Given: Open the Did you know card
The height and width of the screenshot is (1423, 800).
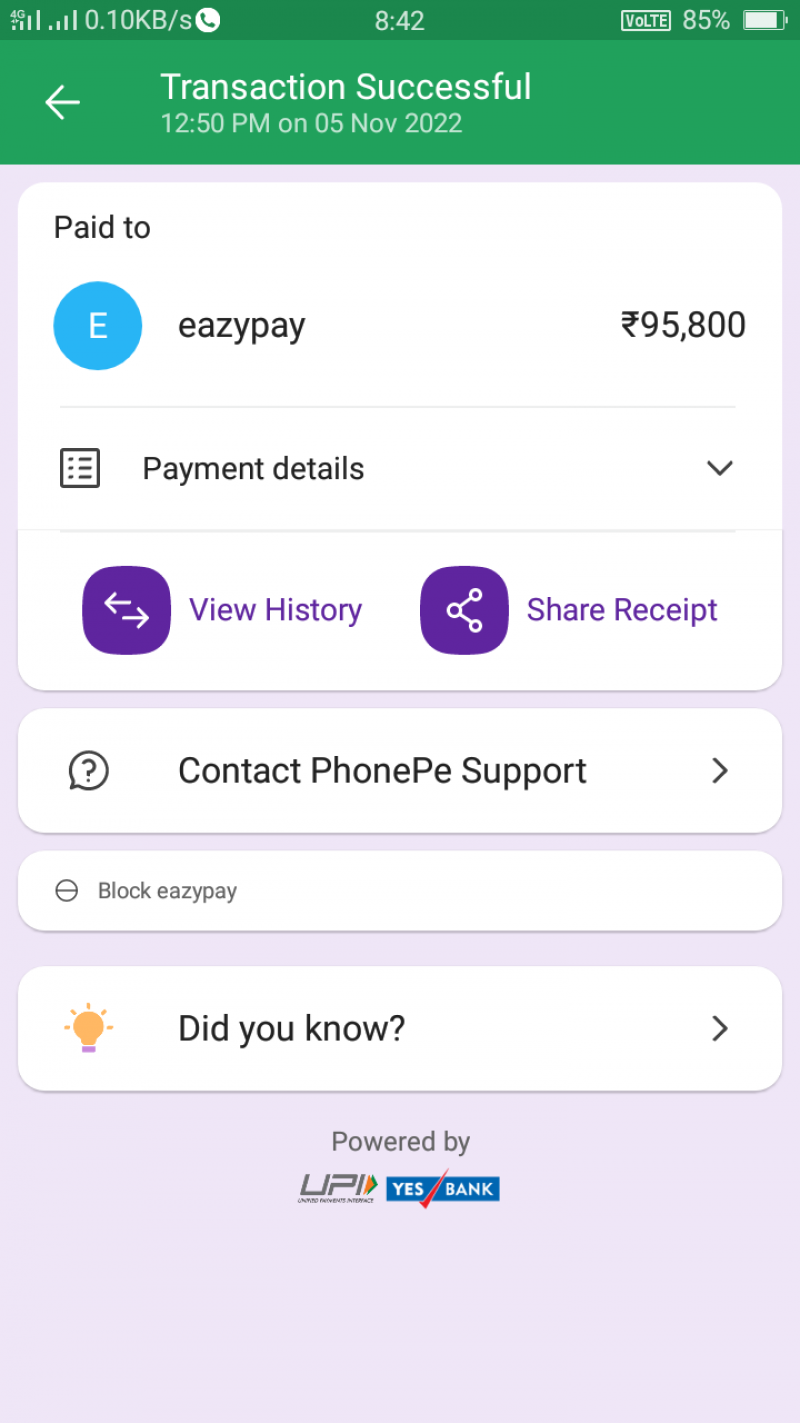Looking at the screenshot, I should click(400, 1029).
